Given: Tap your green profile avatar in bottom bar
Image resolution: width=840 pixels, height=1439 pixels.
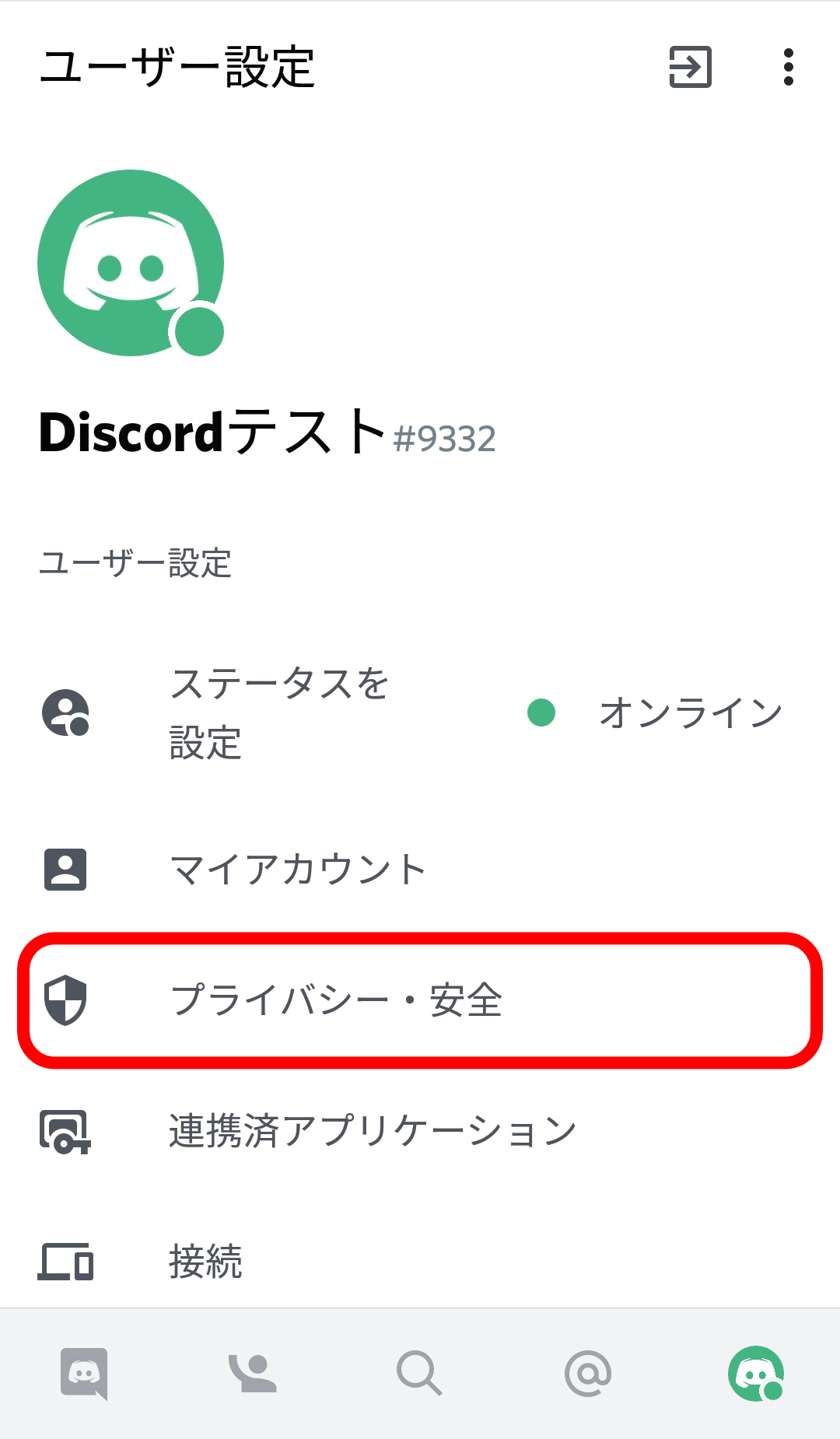Looking at the screenshot, I should coord(755,1373).
